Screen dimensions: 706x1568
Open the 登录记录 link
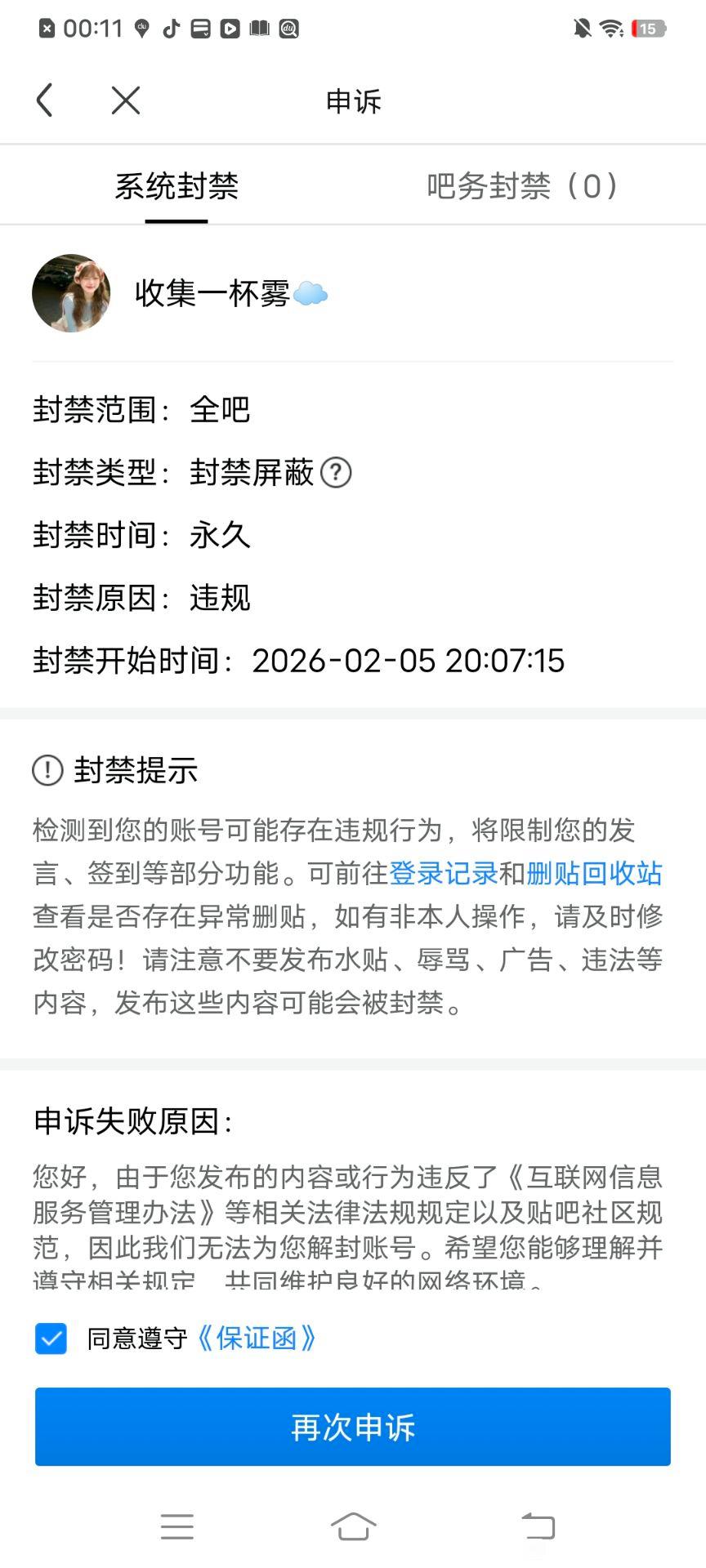(x=444, y=873)
